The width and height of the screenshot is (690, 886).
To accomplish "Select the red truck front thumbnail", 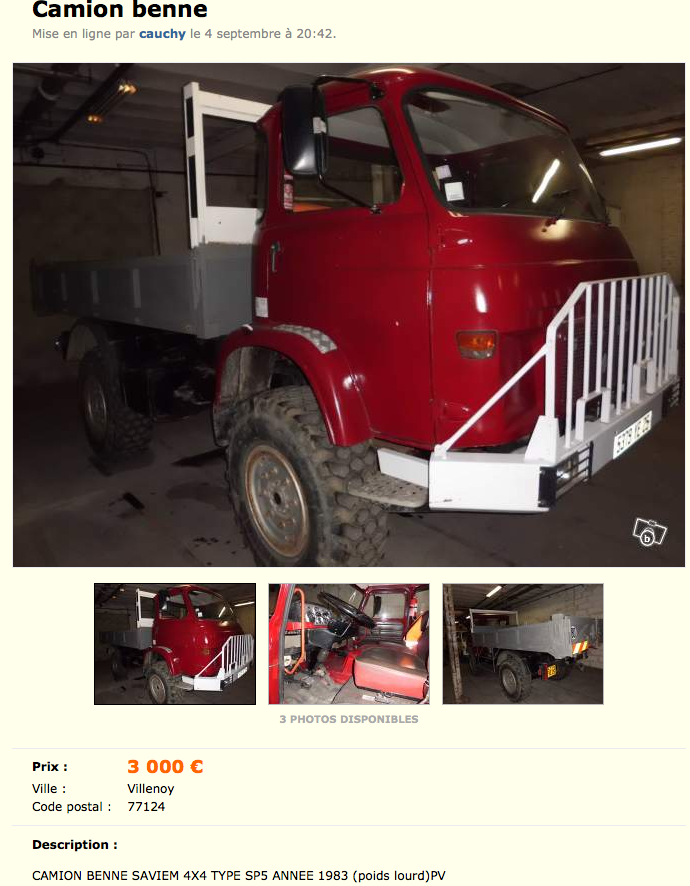I will (x=175, y=644).
